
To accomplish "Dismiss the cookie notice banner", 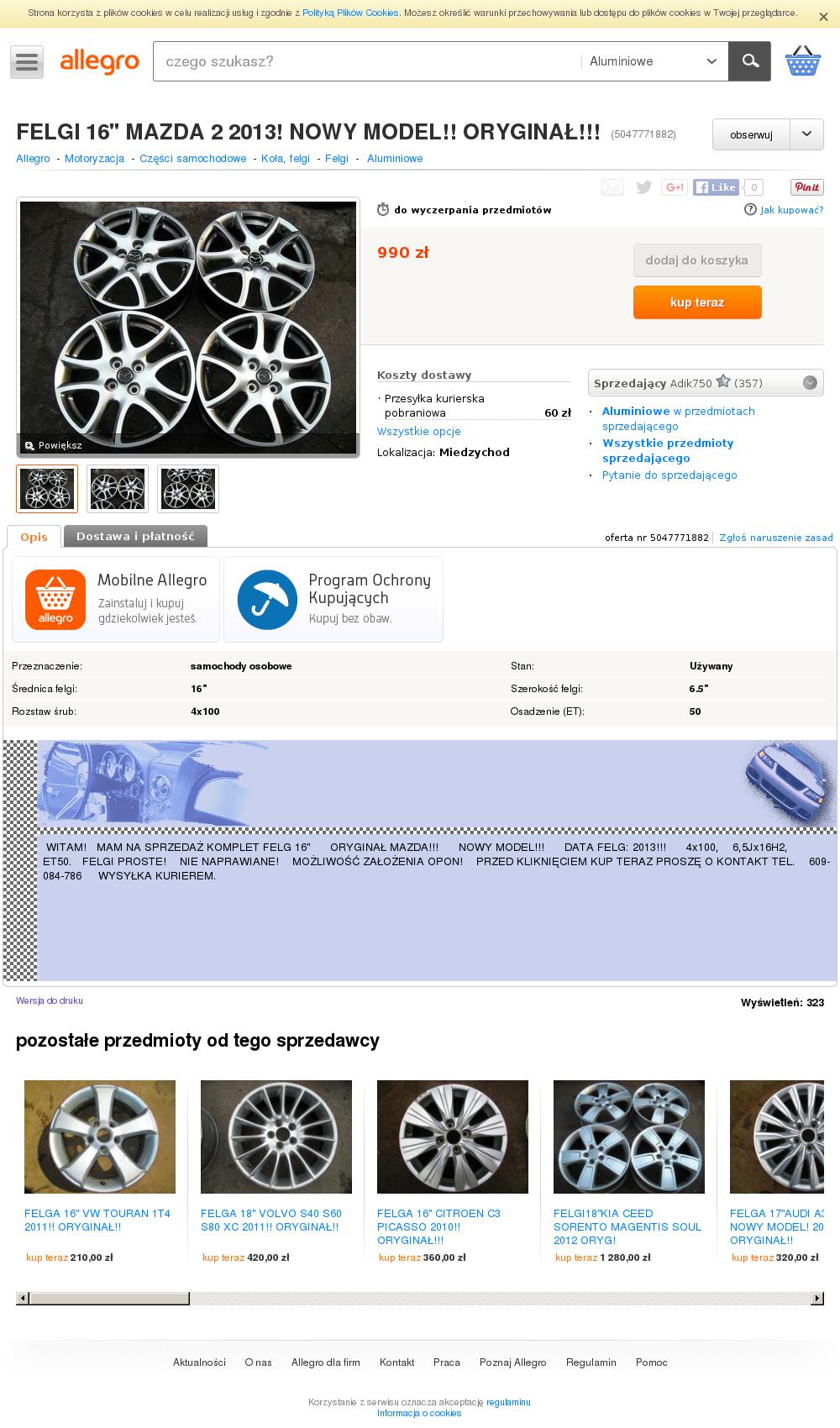I will pyautogui.click(x=823, y=15).
